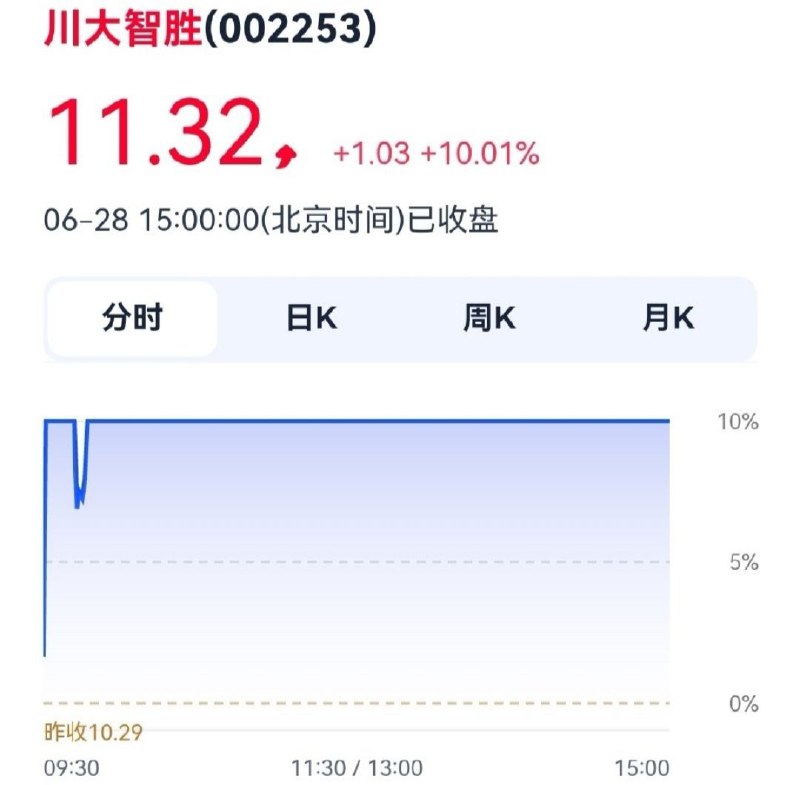View the 月K monthly chart
The height and width of the screenshot is (785, 800).
[x=667, y=319]
